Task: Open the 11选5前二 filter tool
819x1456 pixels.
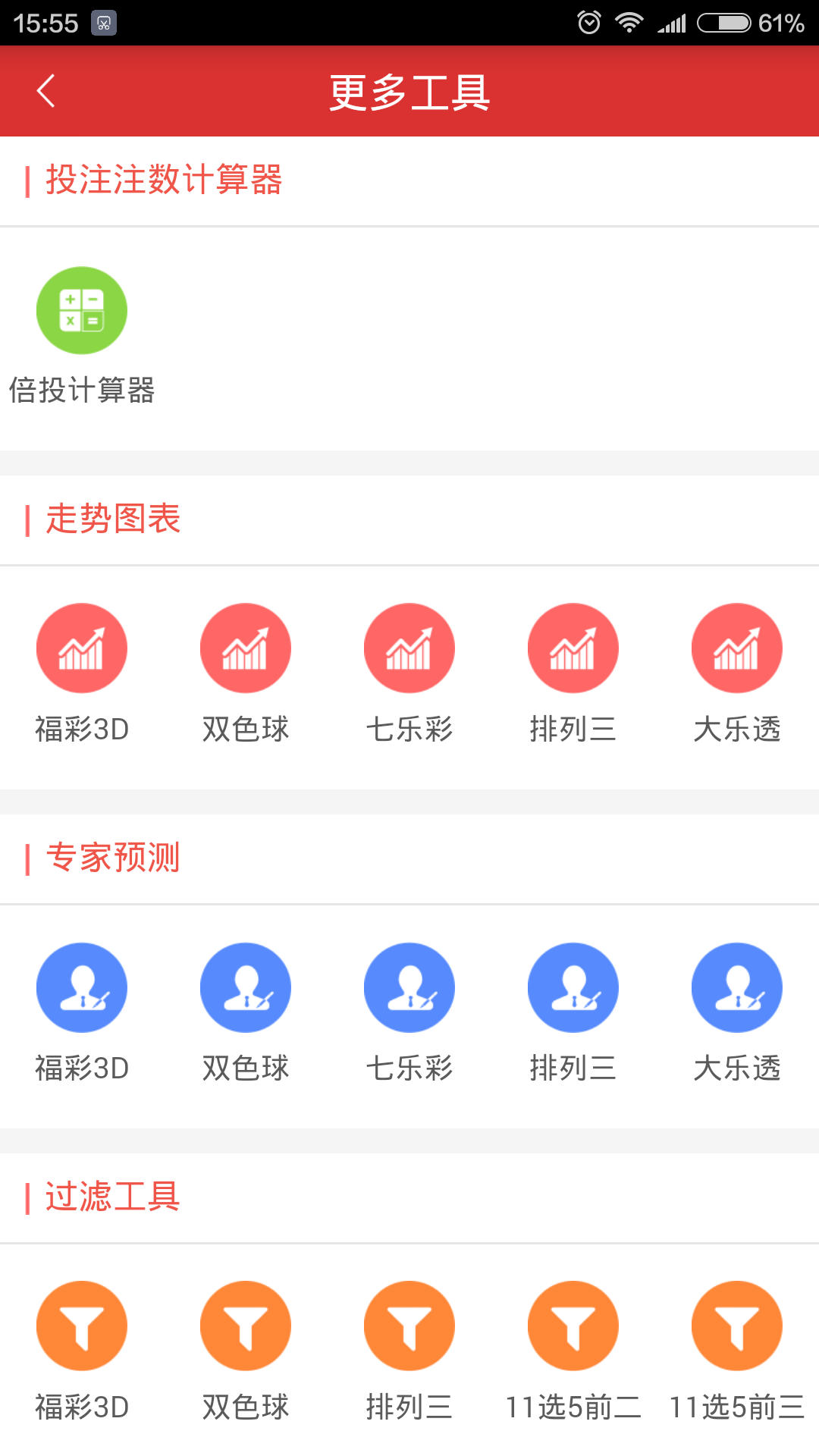Action: coord(573,1326)
